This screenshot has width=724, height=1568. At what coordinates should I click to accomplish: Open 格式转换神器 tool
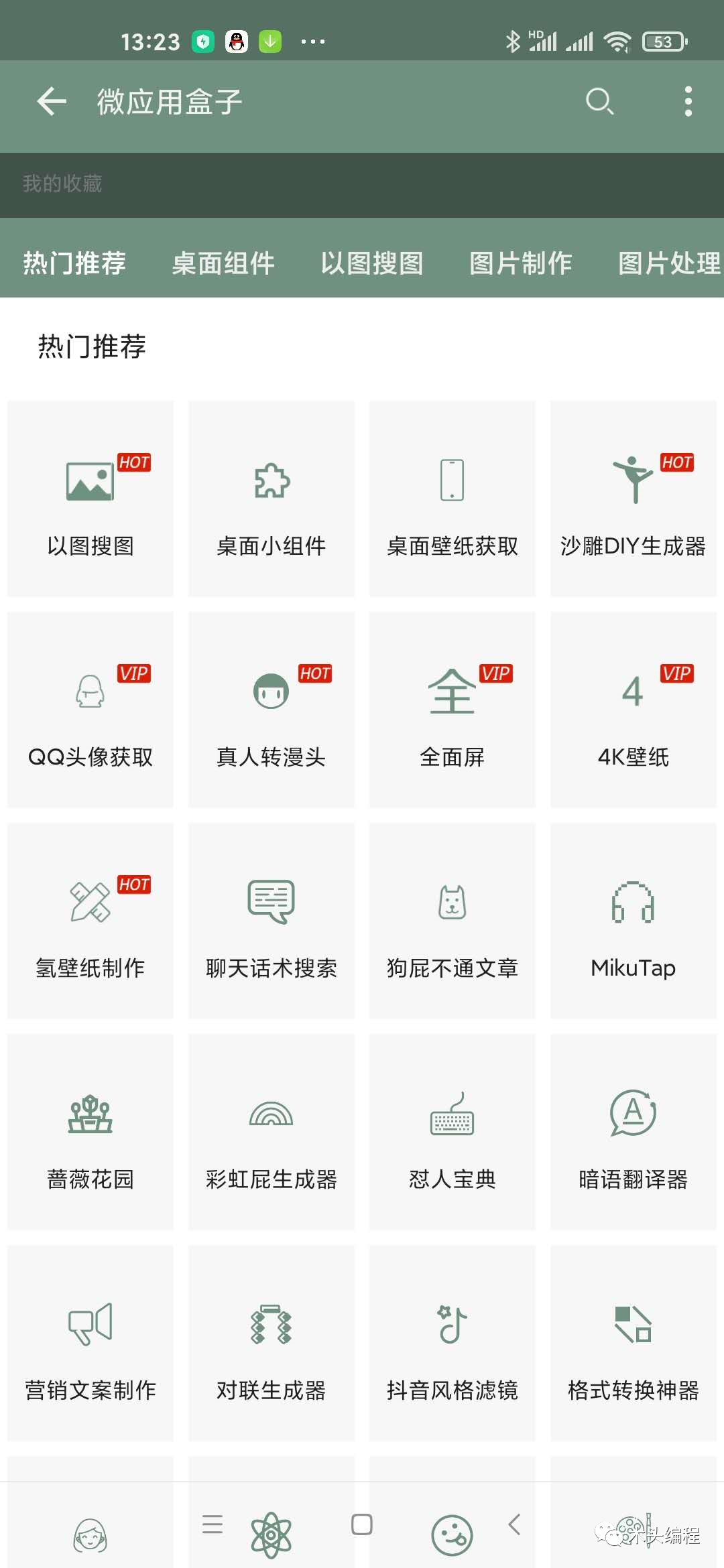tap(633, 1343)
